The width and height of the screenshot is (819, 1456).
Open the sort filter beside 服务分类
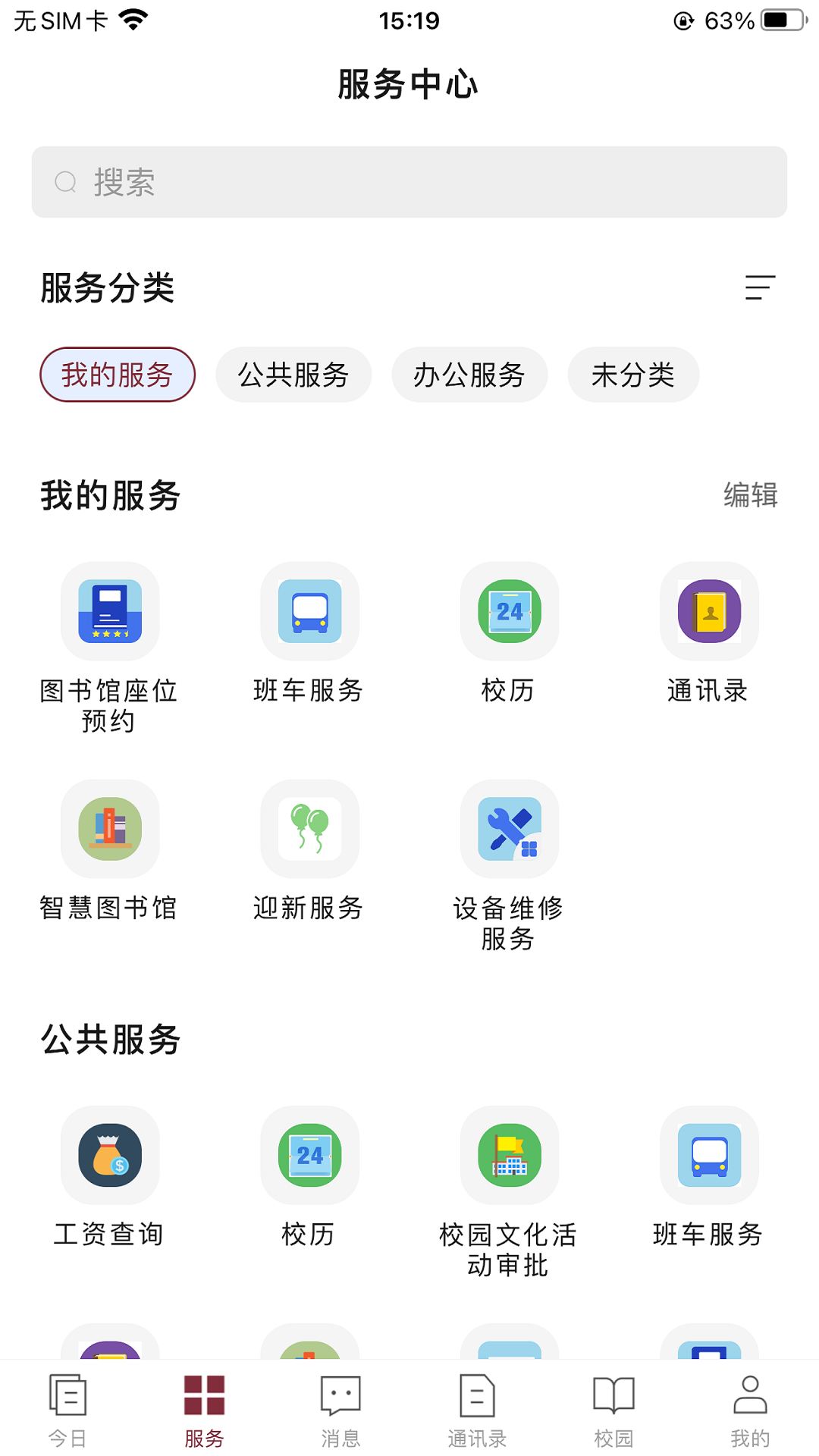(759, 288)
